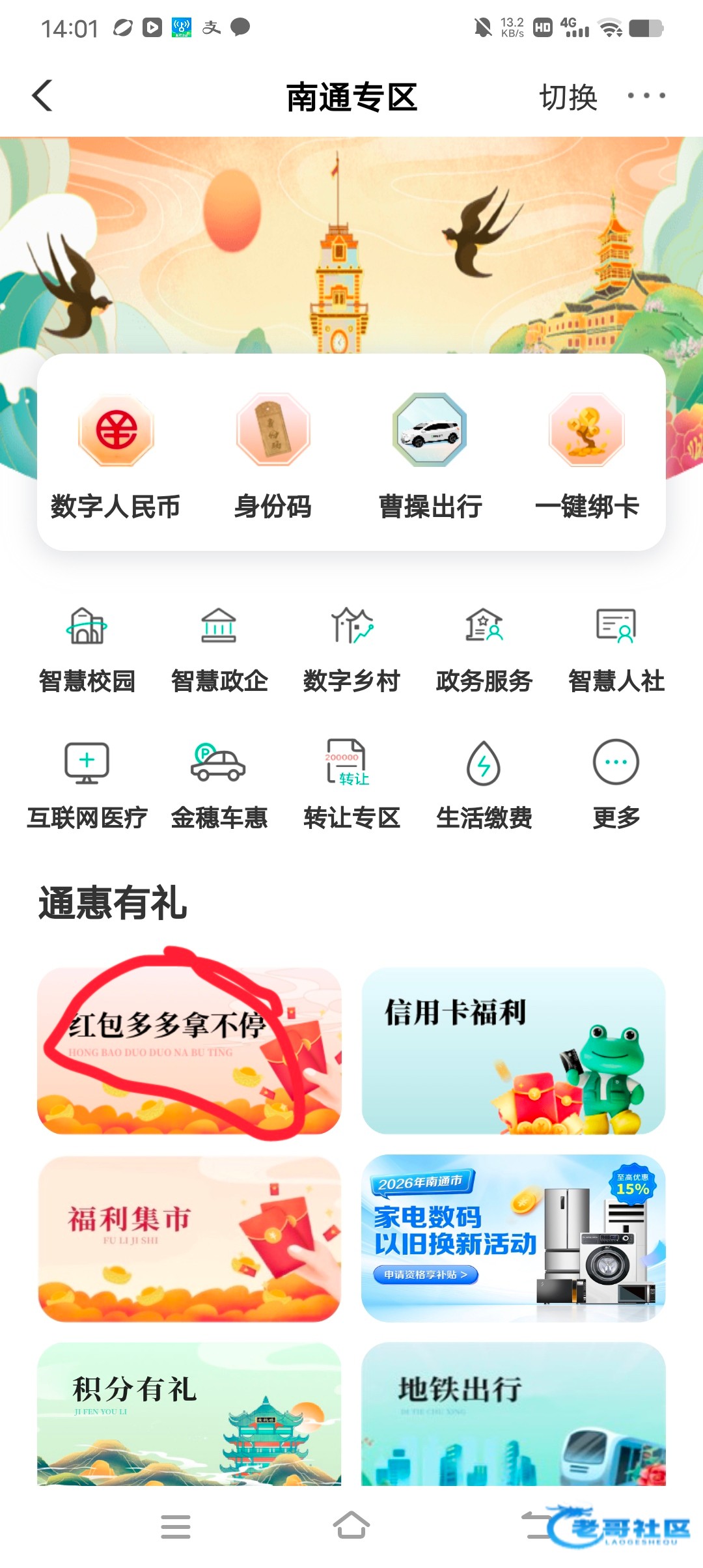Screen dimensions: 703x1568
Task: Open 生活缴费 bill payment
Action: coord(484,785)
